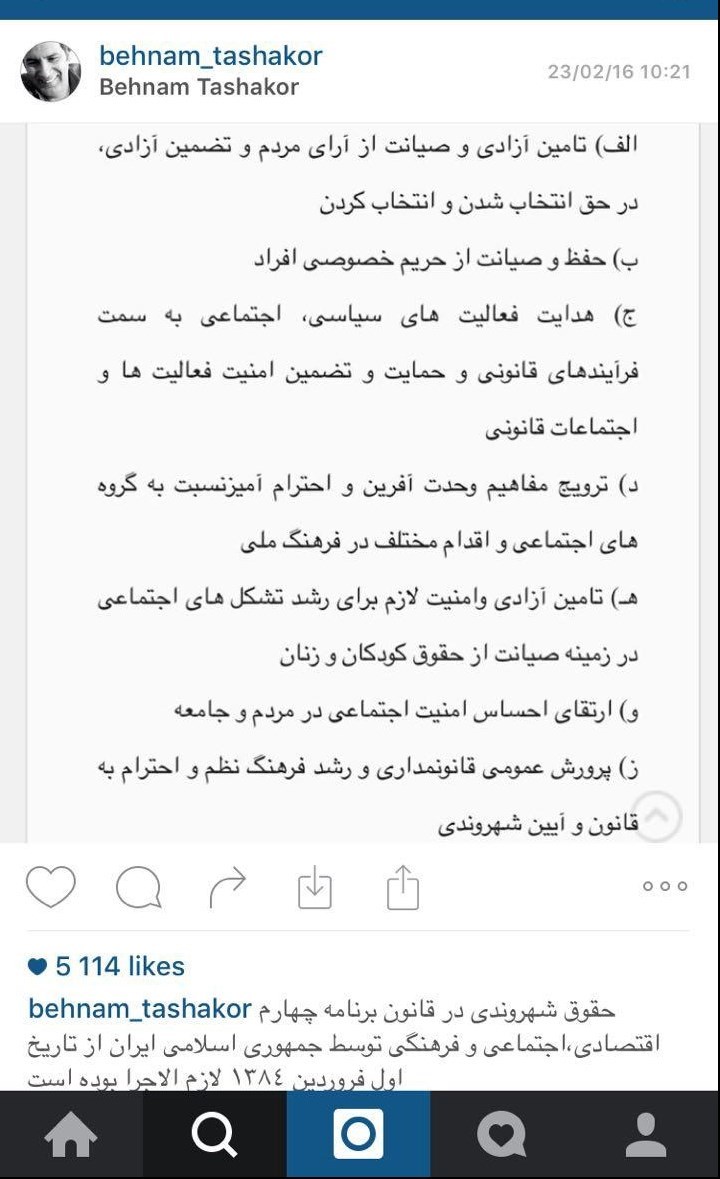Forward the post using the curved arrow
This screenshot has width=720, height=1179.
(x=227, y=886)
